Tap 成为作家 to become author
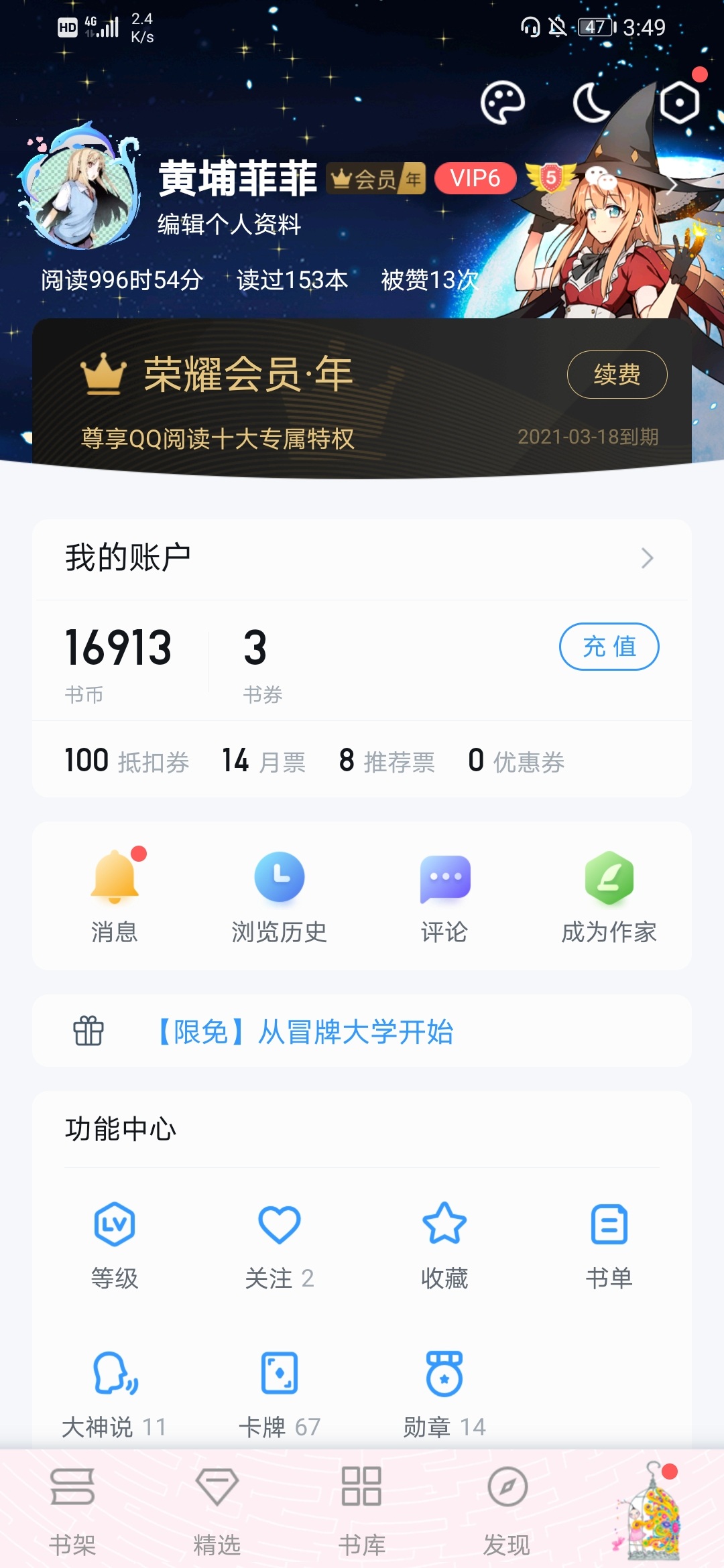The height and width of the screenshot is (1568, 724). [609, 896]
